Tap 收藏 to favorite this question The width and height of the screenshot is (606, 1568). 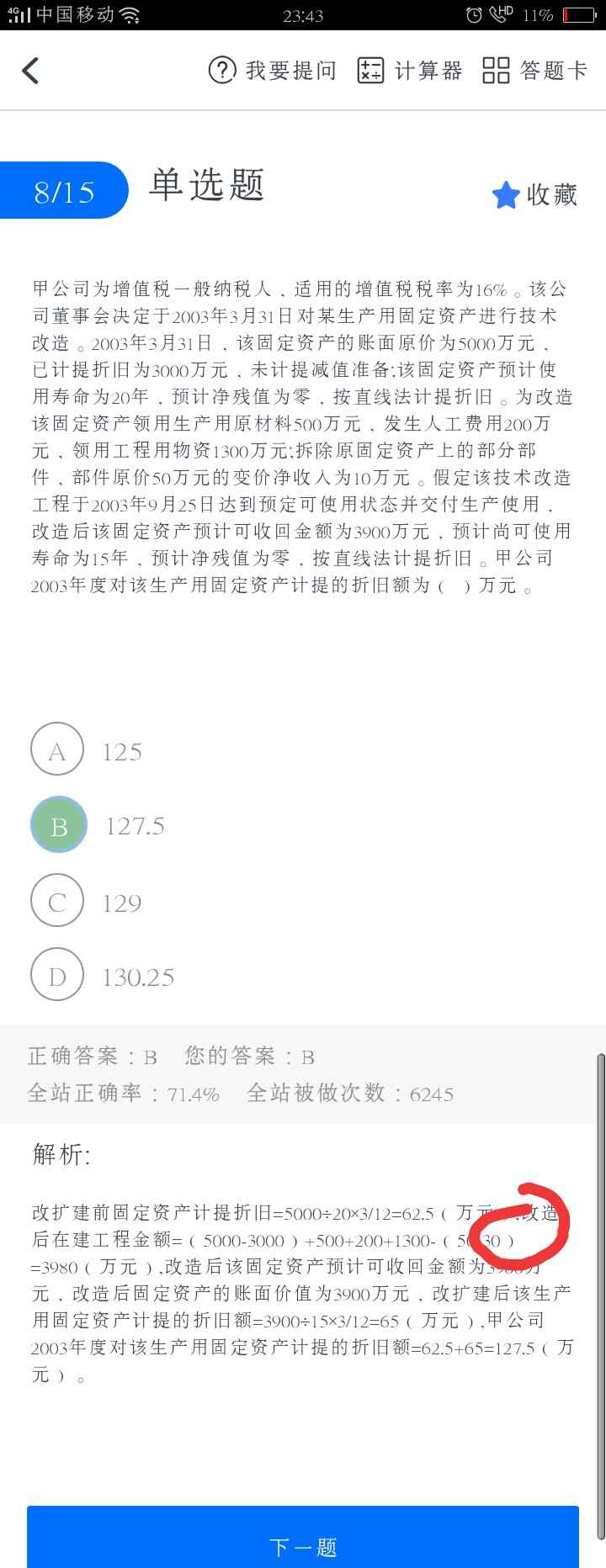click(x=535, y=195)
